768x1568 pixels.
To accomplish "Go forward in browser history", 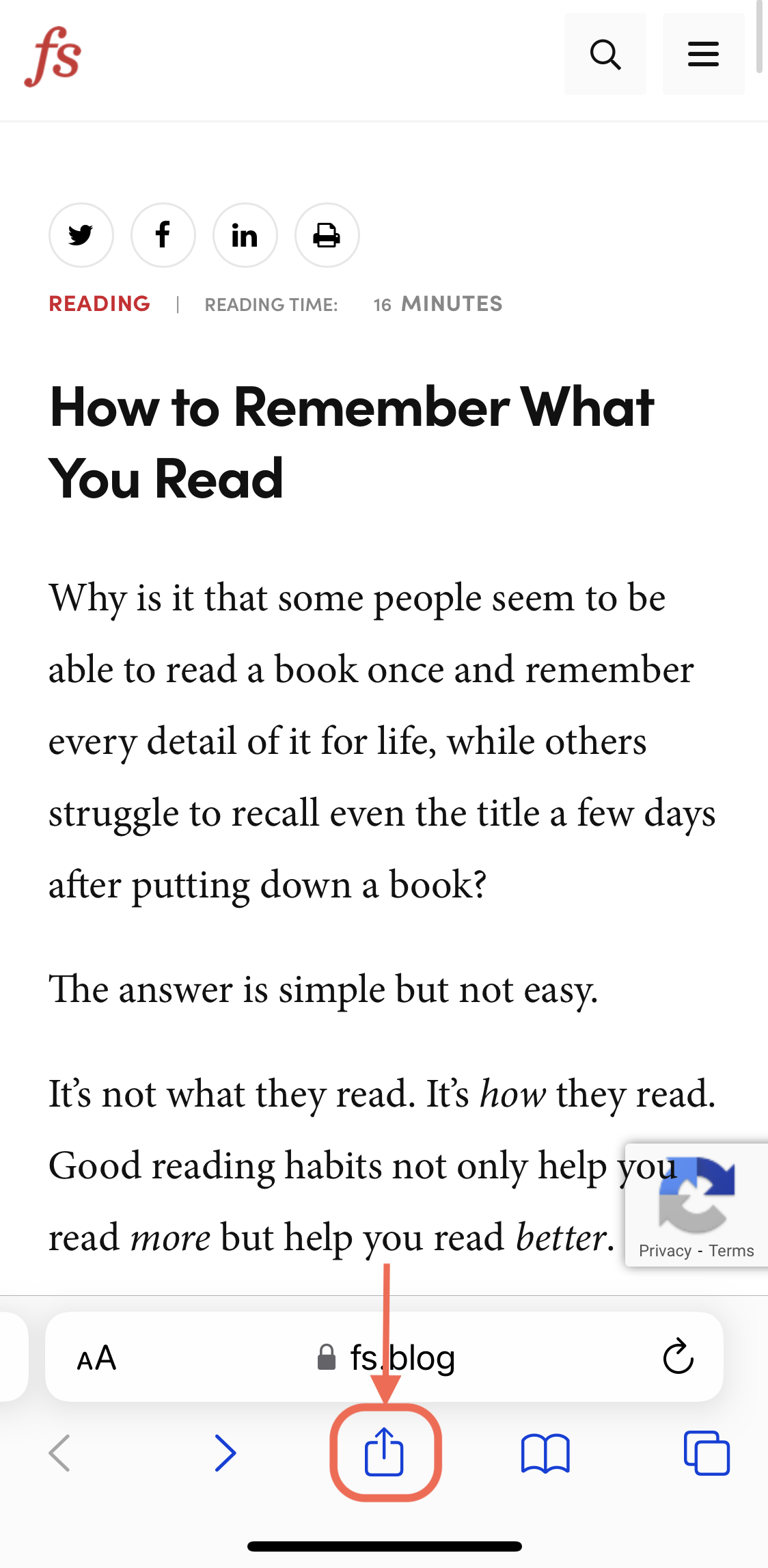I will pyautogui.click(x=225, y=1452).
